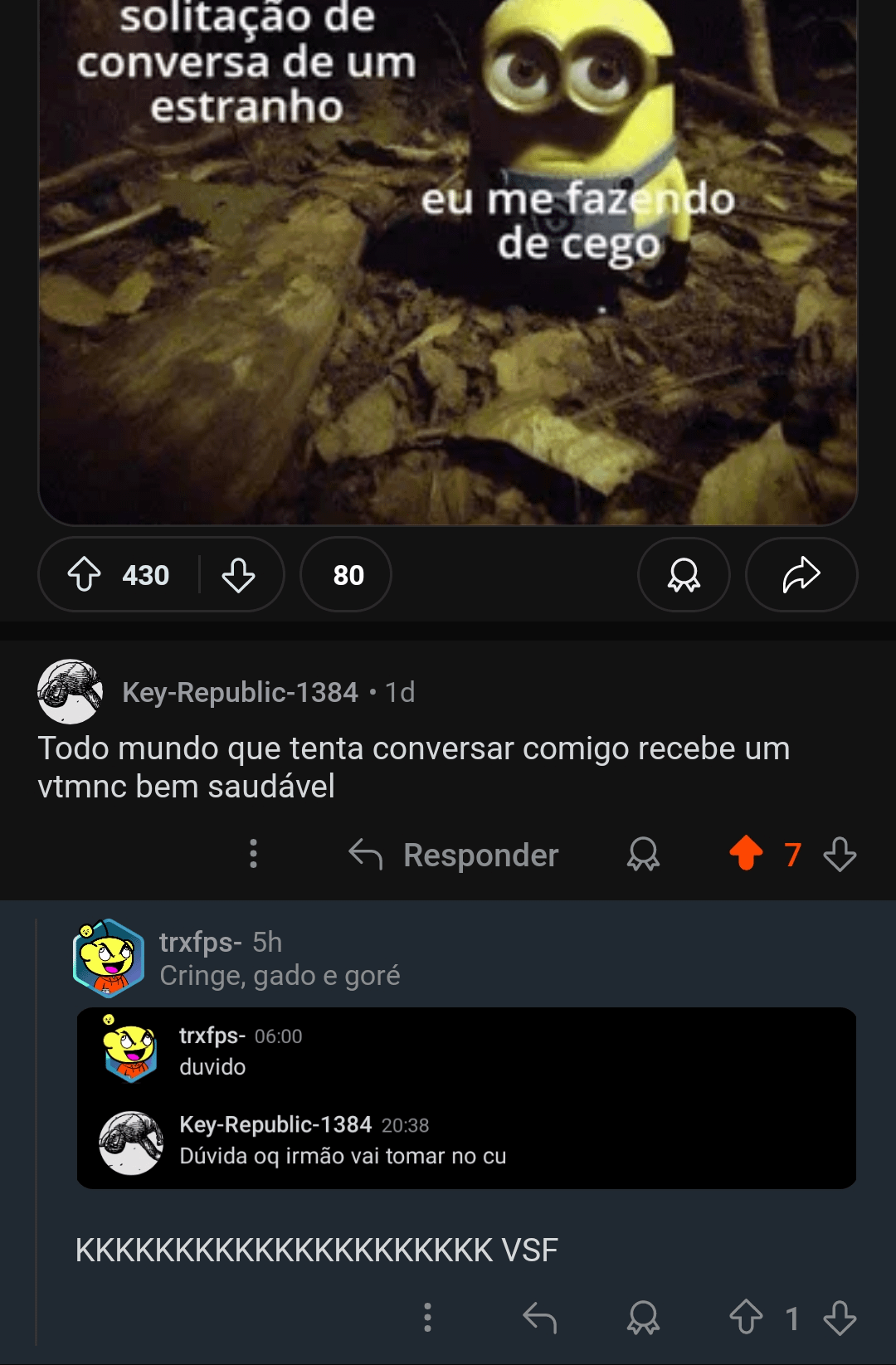Downvote the main post
Viewport: 896px width, 1365px height.
point(238,574)
